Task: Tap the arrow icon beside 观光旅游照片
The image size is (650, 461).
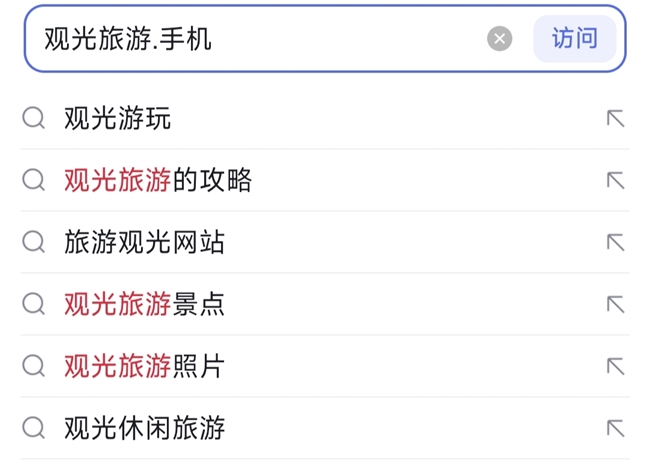Action: [615, 367]
